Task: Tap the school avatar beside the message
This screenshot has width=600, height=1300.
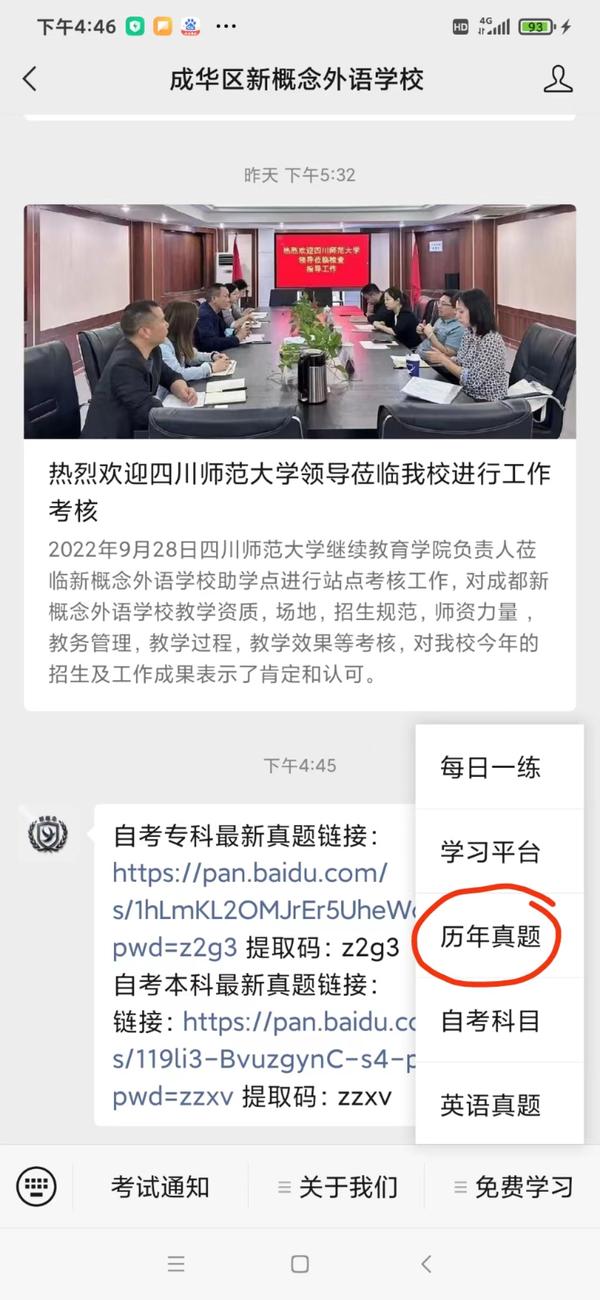Action: [x=48, y=833]
